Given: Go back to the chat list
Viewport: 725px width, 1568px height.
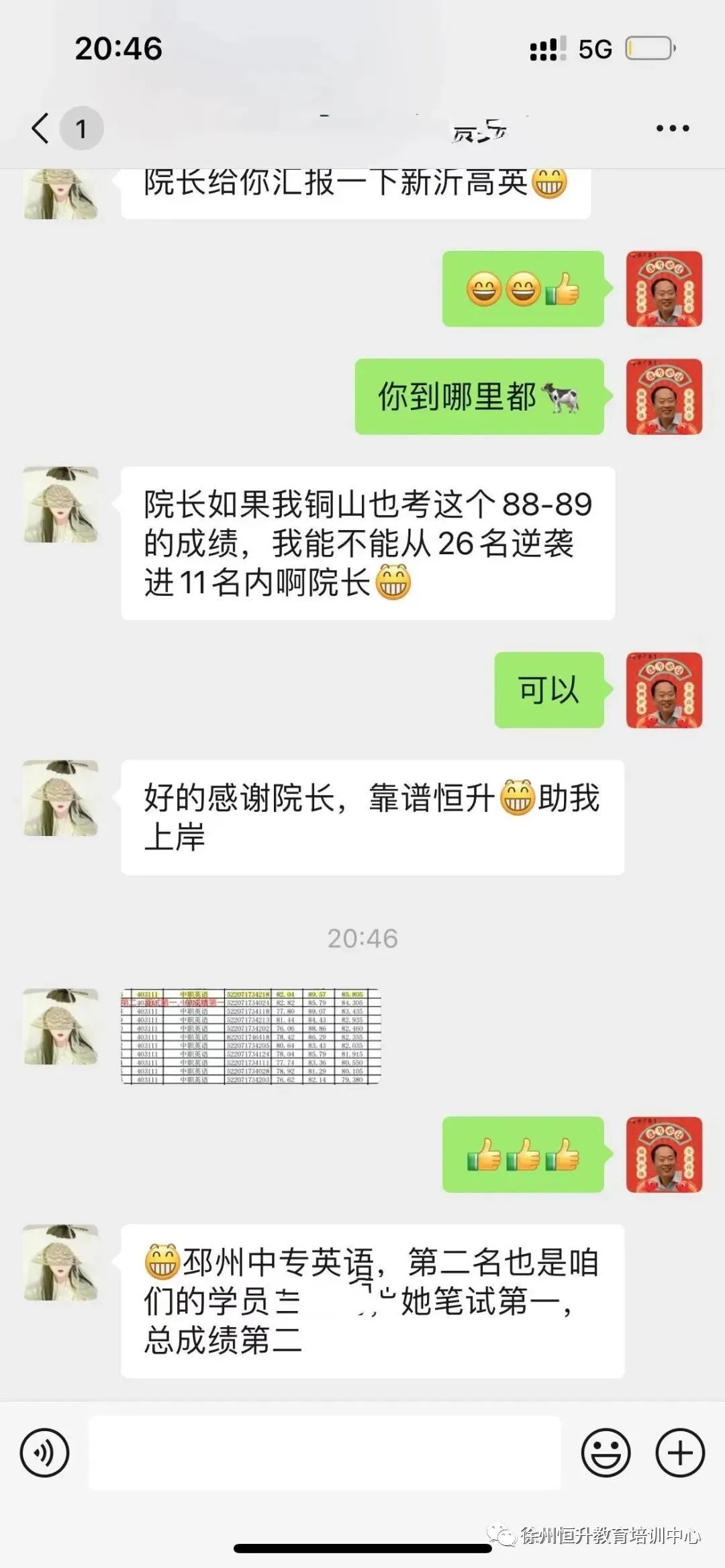Looking at the screenshot, I should [x=42, y=127].
